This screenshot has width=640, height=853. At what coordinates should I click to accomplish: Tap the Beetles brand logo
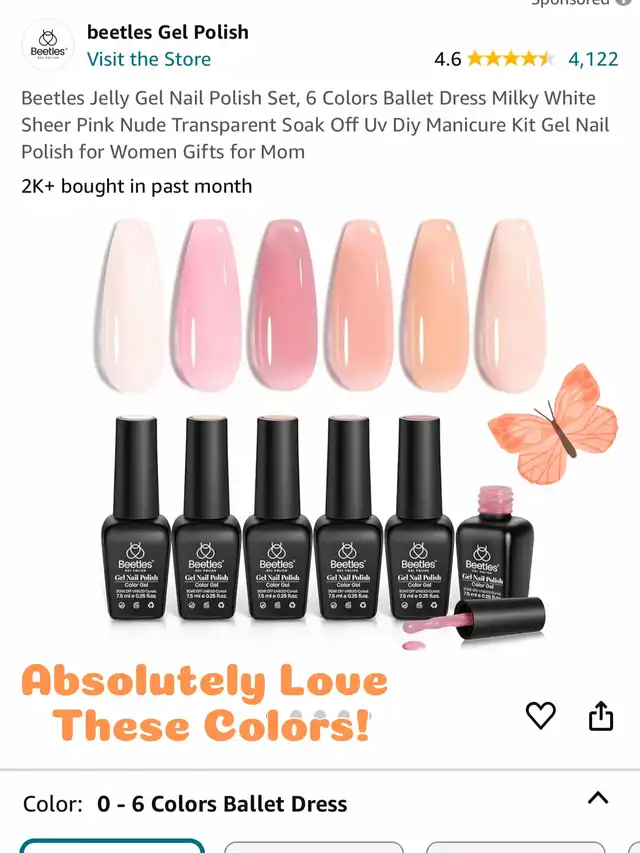48,45
